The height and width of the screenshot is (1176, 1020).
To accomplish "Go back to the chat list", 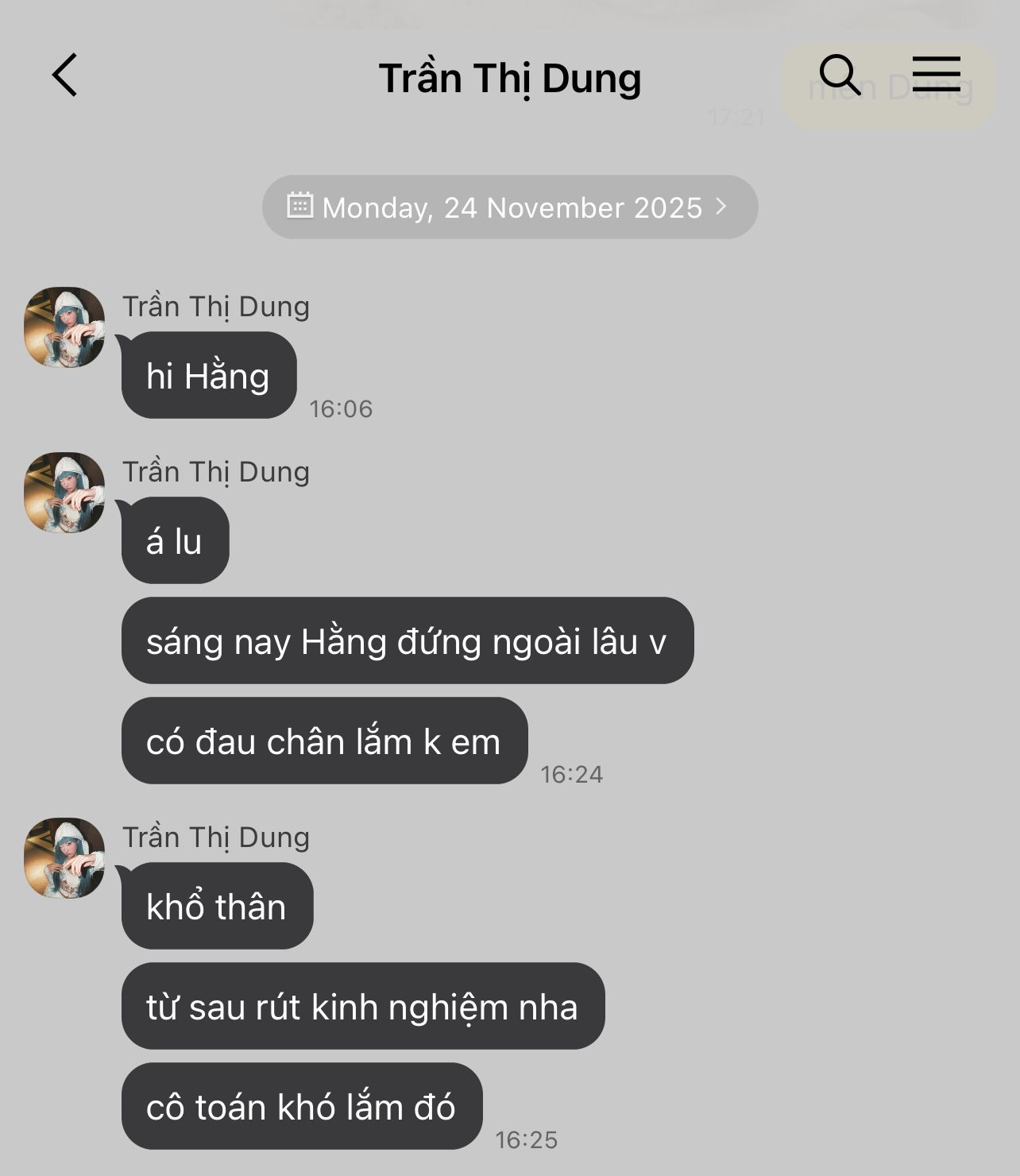I will point(65,75).
